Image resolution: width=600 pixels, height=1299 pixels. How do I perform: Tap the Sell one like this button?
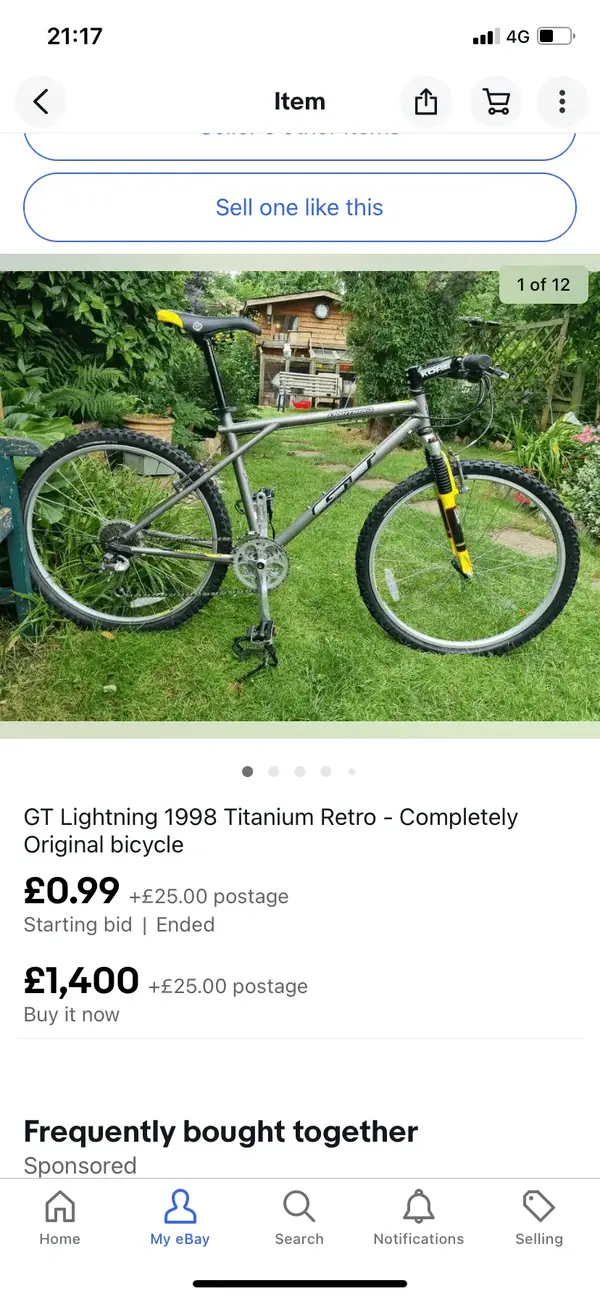click(x=300, y=208)
